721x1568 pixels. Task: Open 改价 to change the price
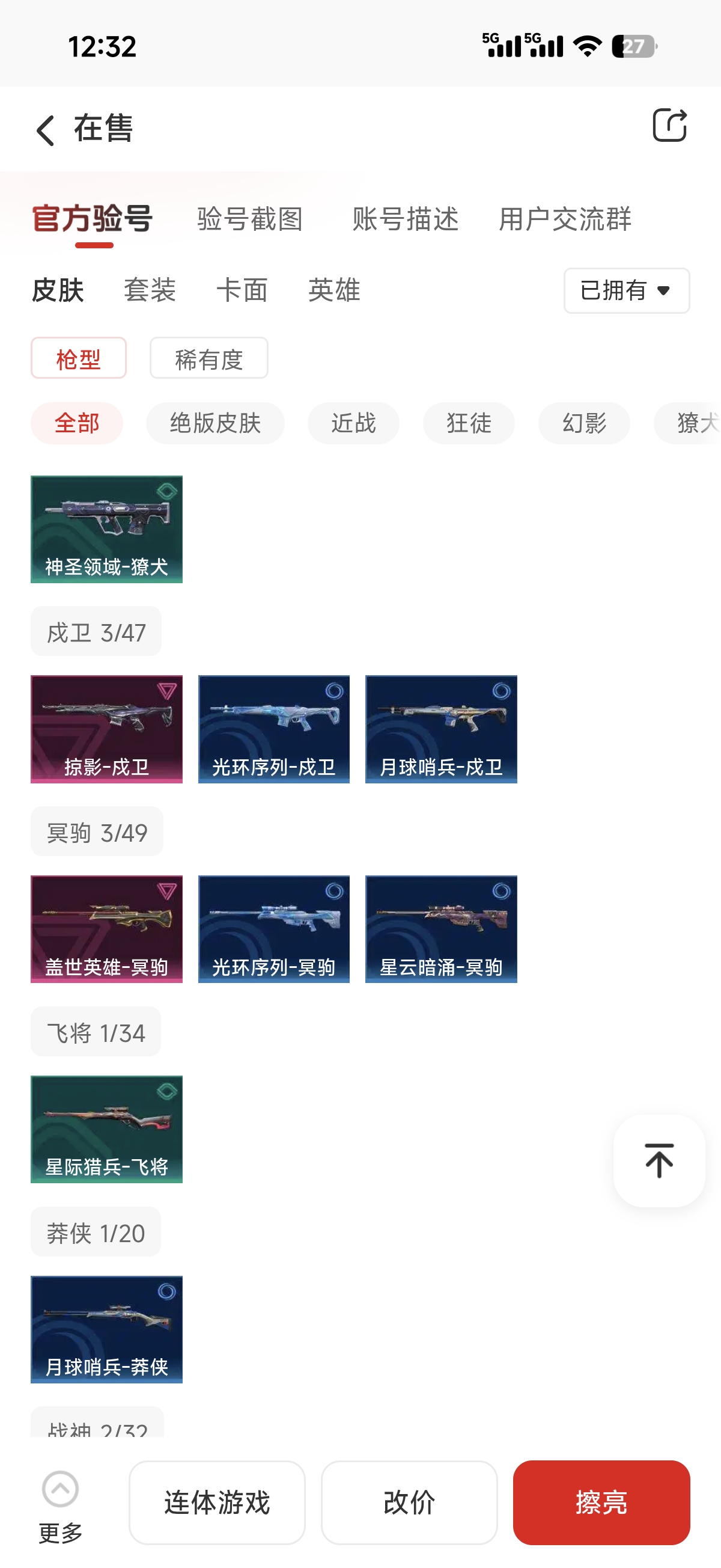pyautogui.click(x=409, y=1502)
